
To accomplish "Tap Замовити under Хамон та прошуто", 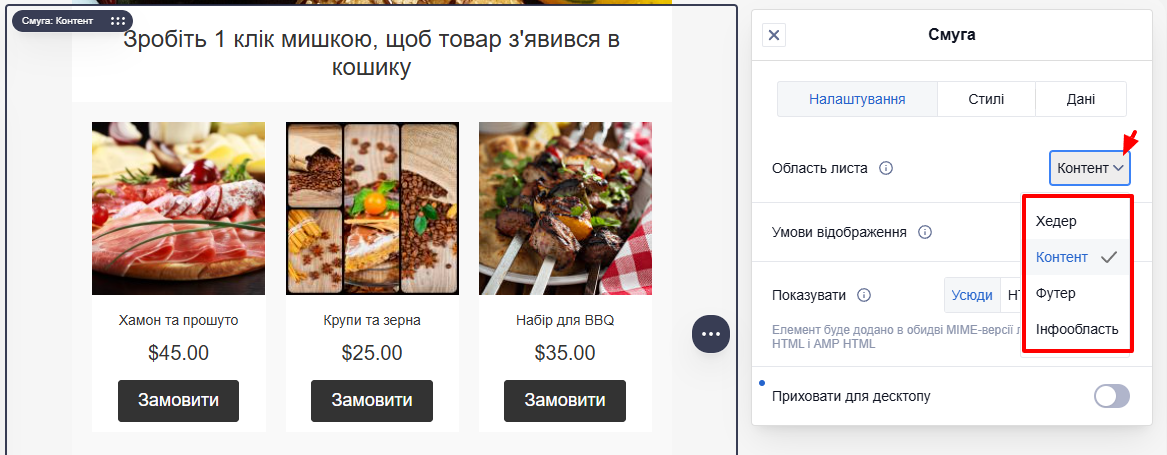I will 178,400.
